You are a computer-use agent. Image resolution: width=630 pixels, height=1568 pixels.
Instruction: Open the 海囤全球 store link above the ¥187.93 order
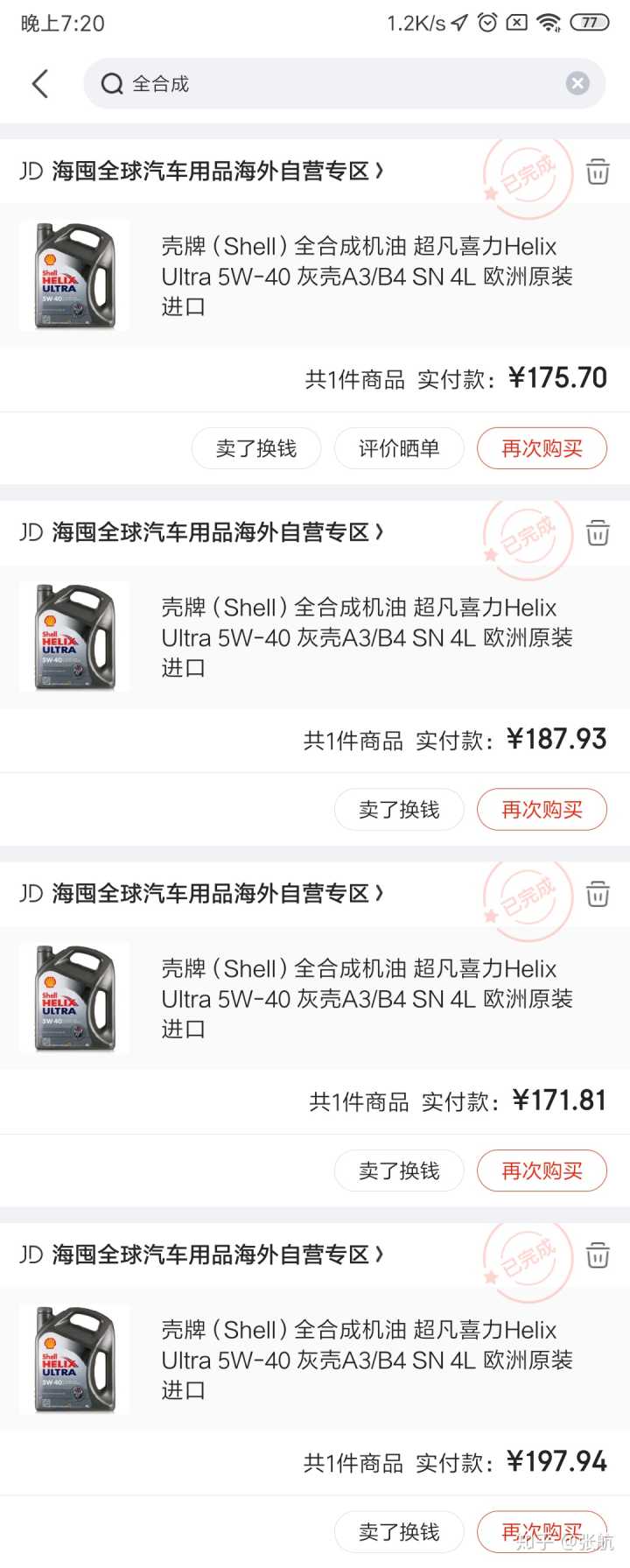(210, 532)
